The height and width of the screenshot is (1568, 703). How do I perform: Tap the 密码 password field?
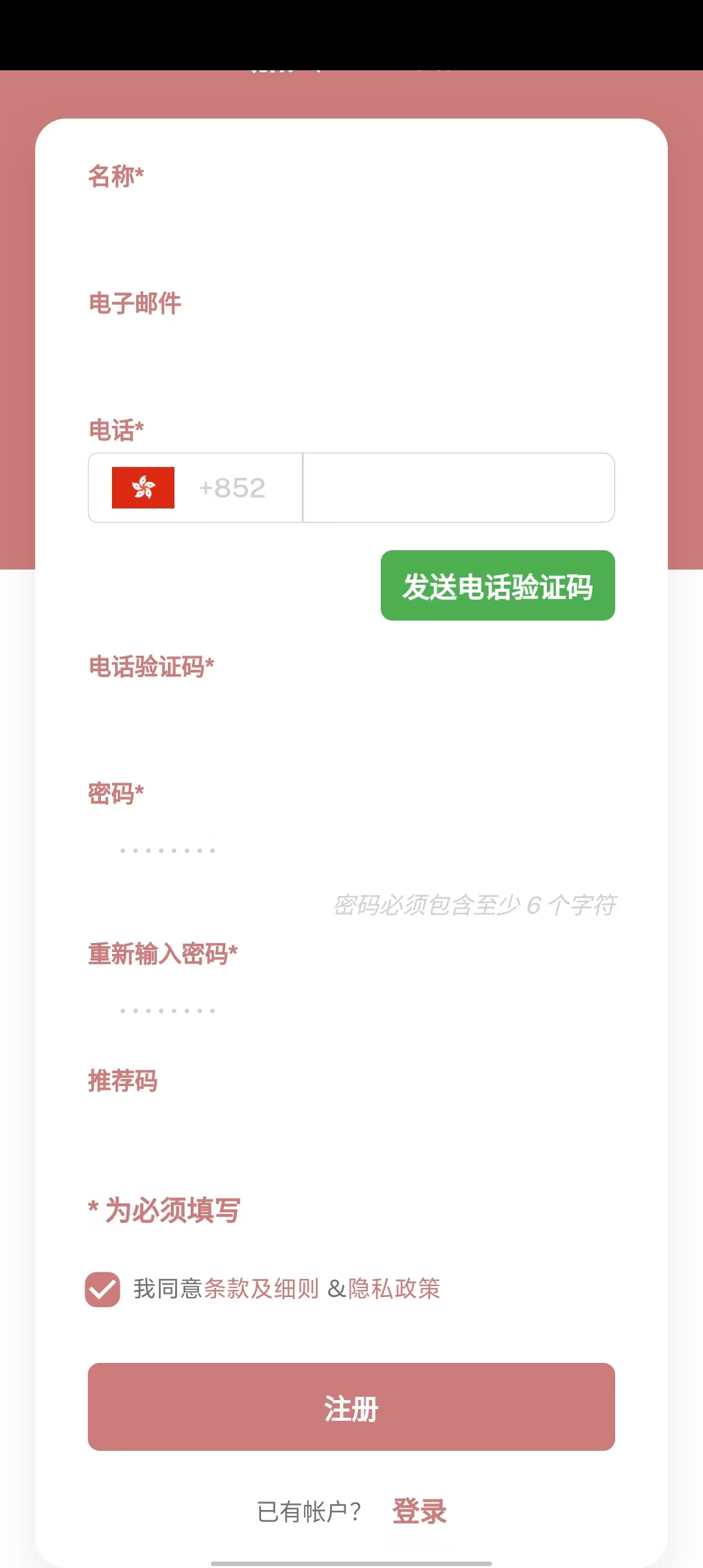point(351,850)
